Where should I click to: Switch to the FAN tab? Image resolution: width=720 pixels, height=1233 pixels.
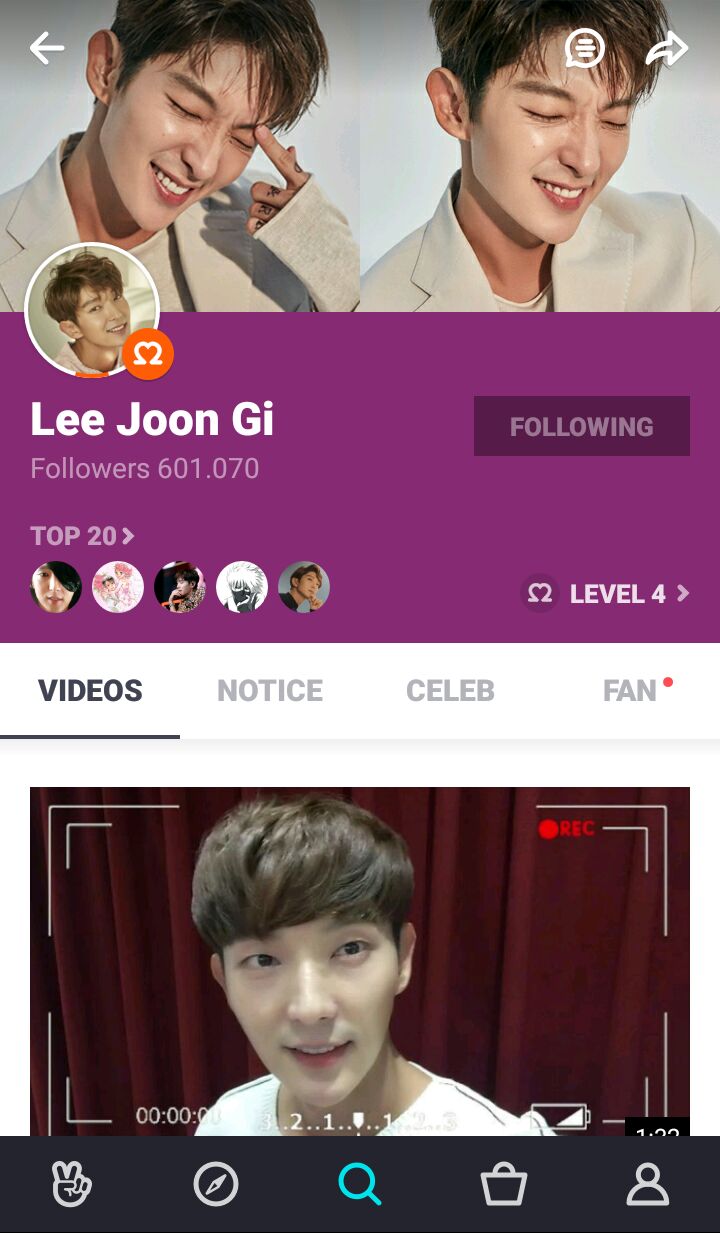630,691
